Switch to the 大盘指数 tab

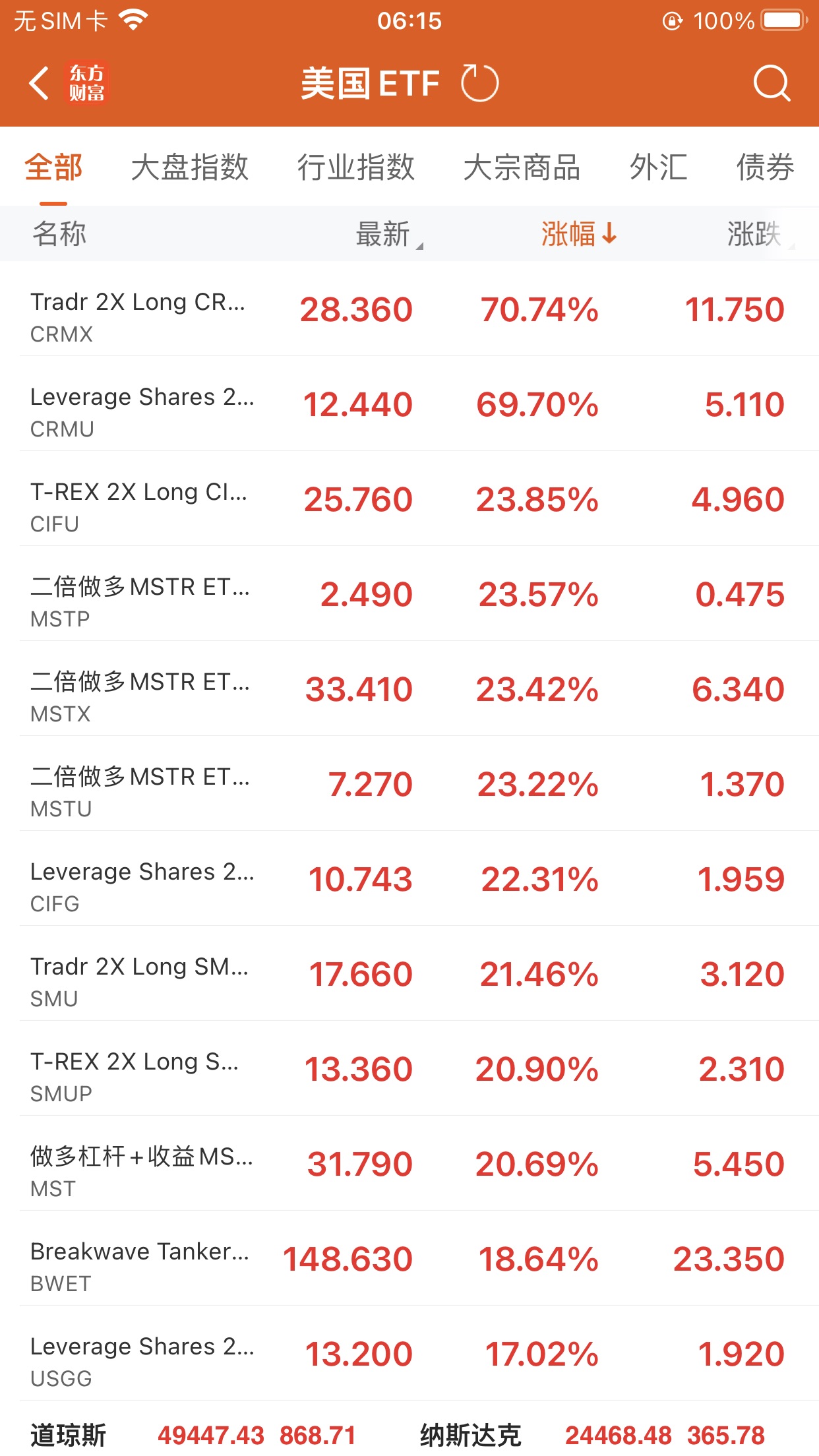pos(189,167)
